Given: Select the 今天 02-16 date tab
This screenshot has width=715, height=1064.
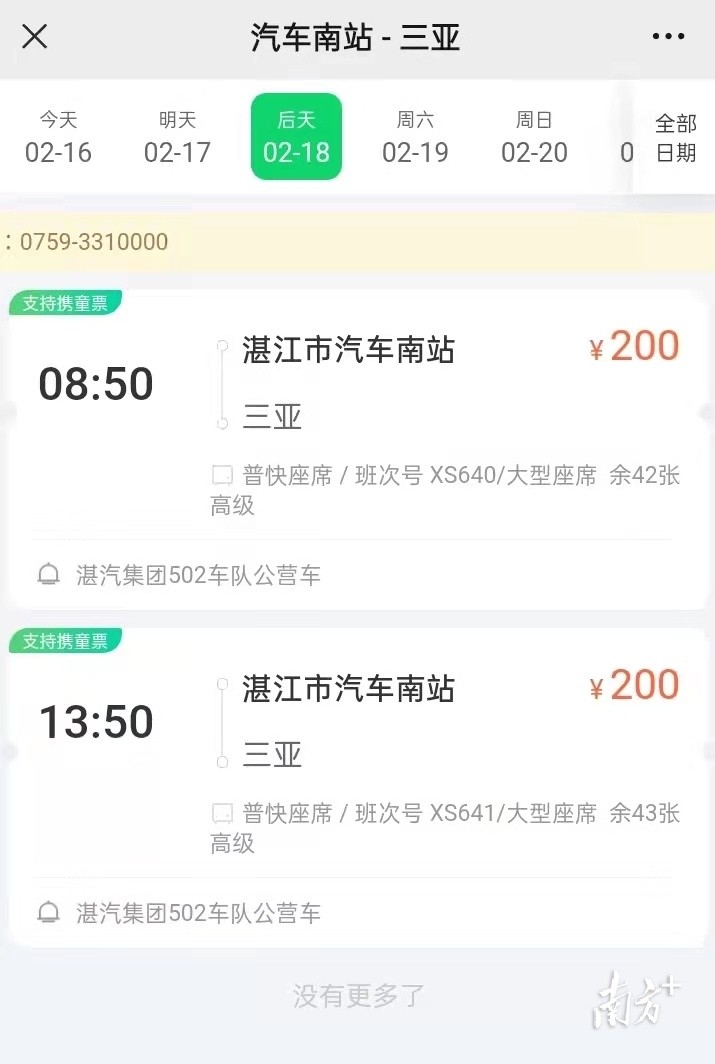Looking at the screenshot, I should pos(58,137).
